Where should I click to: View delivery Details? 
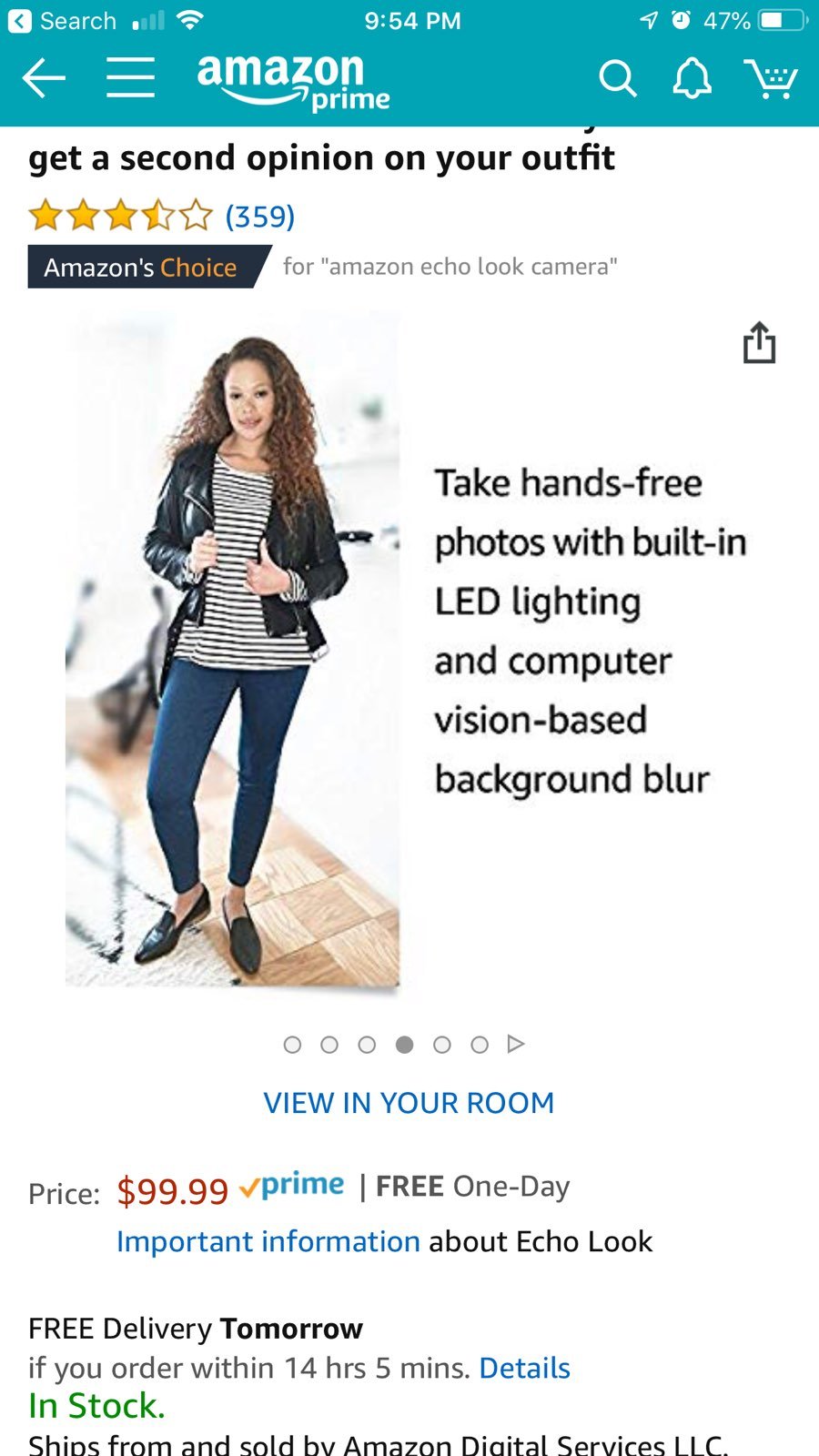click(525, 1368)
